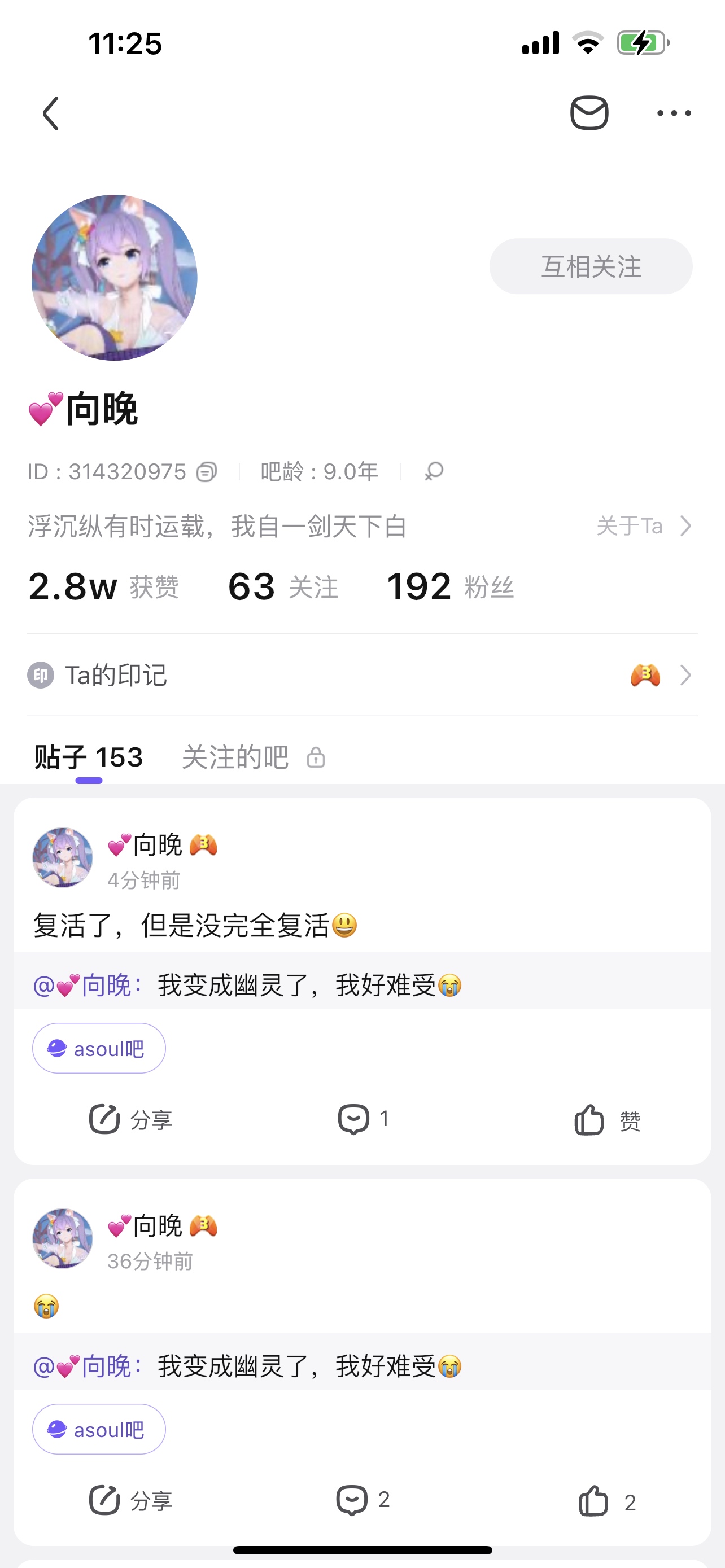The height and width of the screenshot is (1568, 725).
Task: Share the post from 4分钟前
Action: [131, 1119]
